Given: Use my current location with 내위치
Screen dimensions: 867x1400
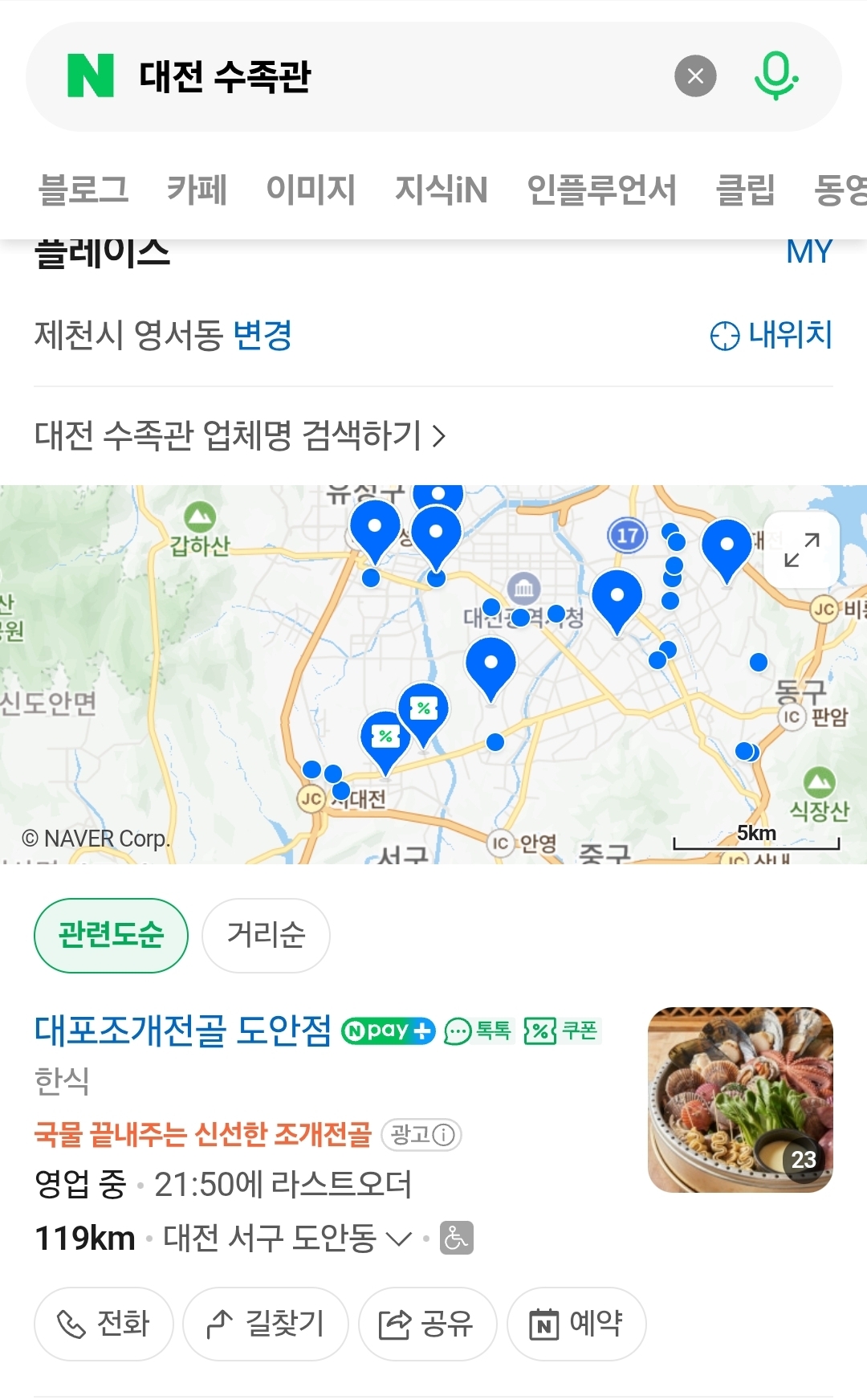Looking at the screenshot, I should pos(772,335).
